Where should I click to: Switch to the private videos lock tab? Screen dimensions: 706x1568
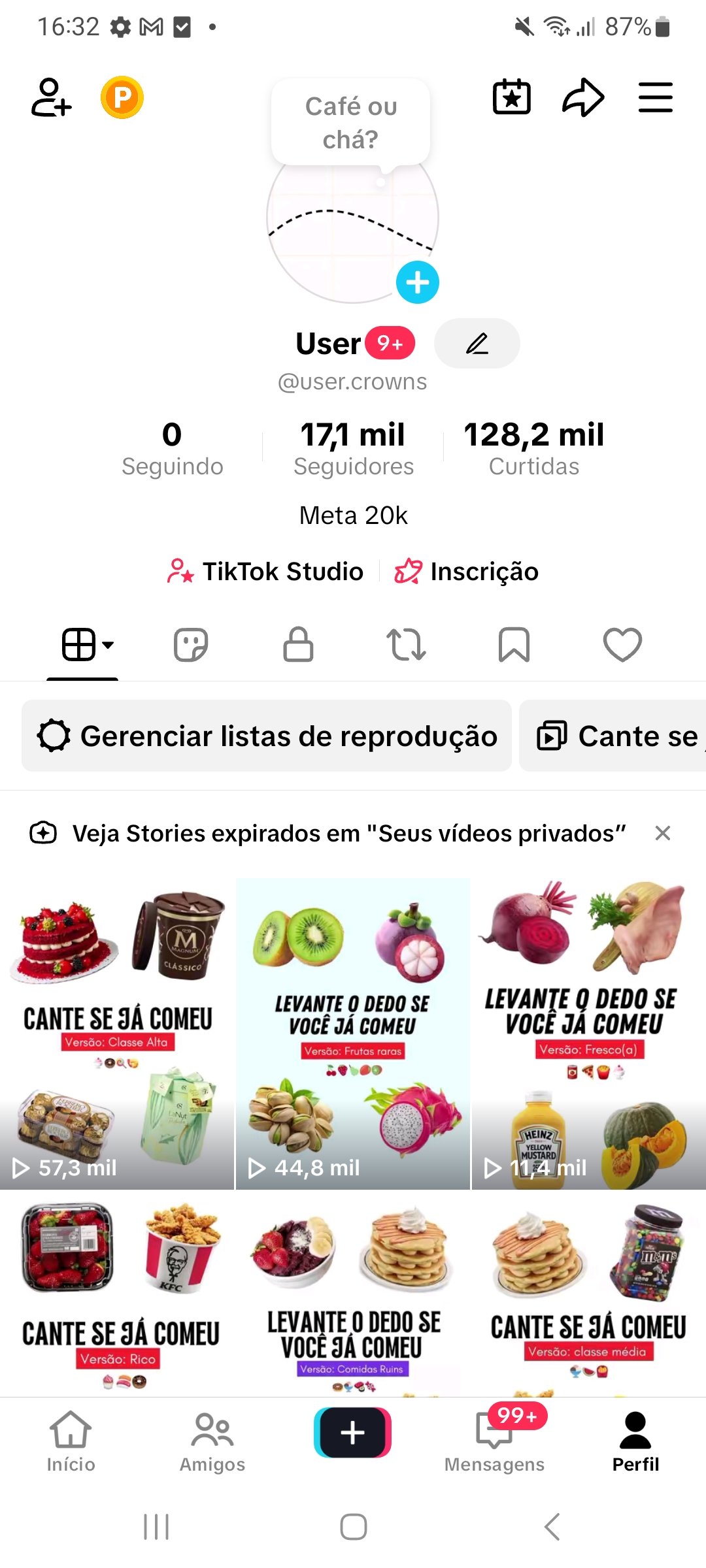pyautogui.click(x=298, y=645)
